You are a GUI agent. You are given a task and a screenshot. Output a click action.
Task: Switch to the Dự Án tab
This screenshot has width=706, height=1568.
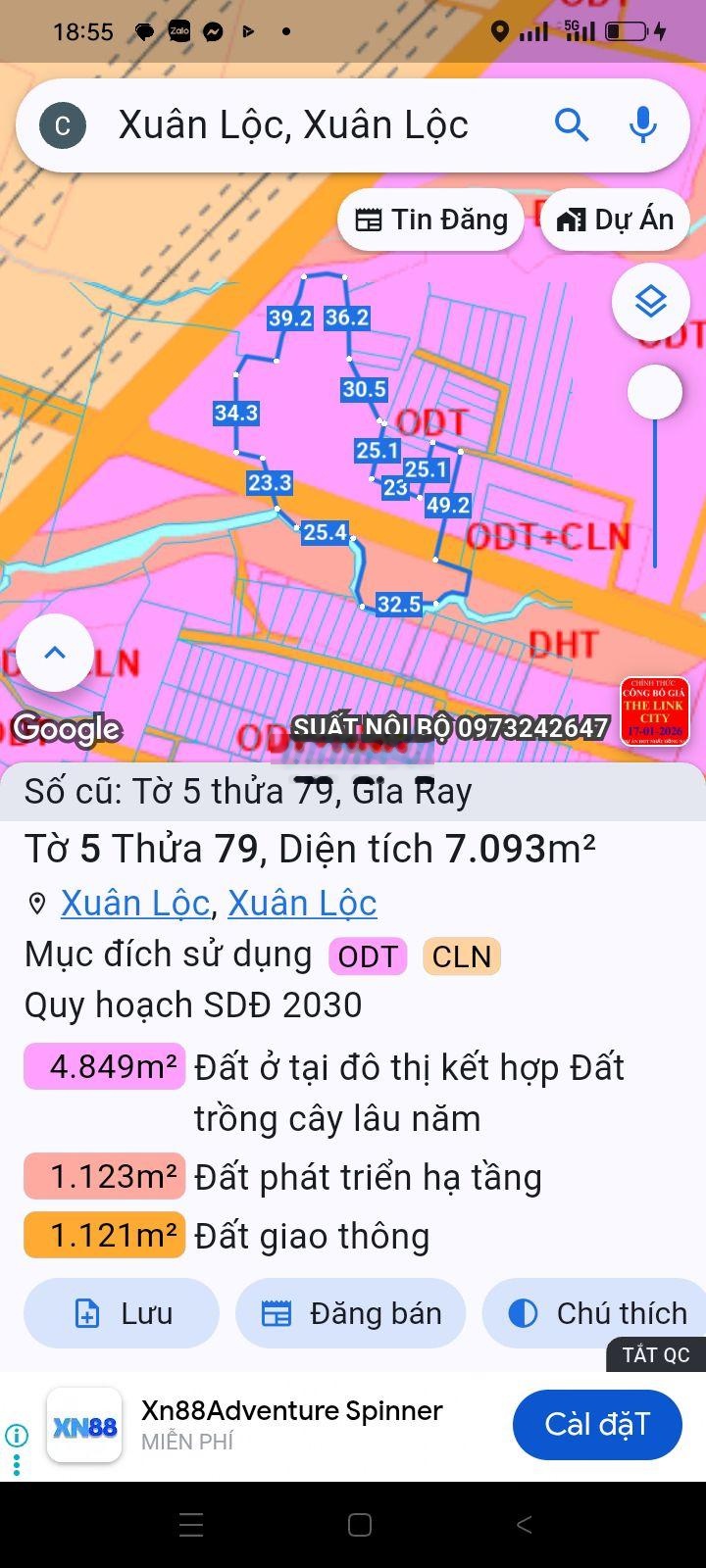pyautogui.click(x=616, y=220)
